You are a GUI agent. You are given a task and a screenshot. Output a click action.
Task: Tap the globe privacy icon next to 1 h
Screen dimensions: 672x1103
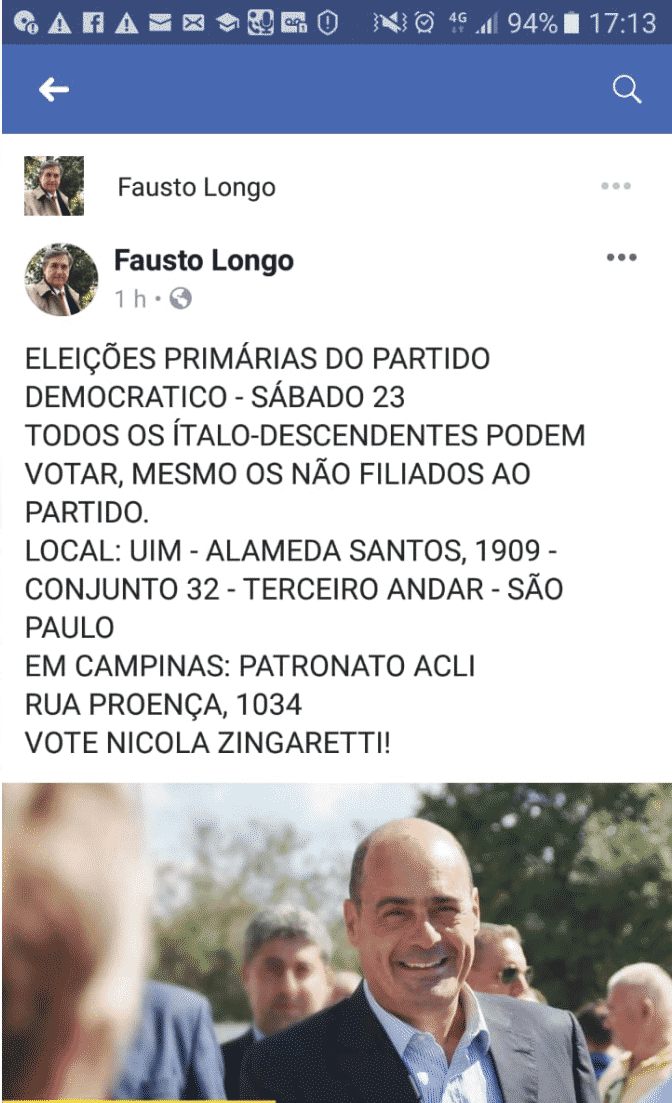(x=181, y=298)
